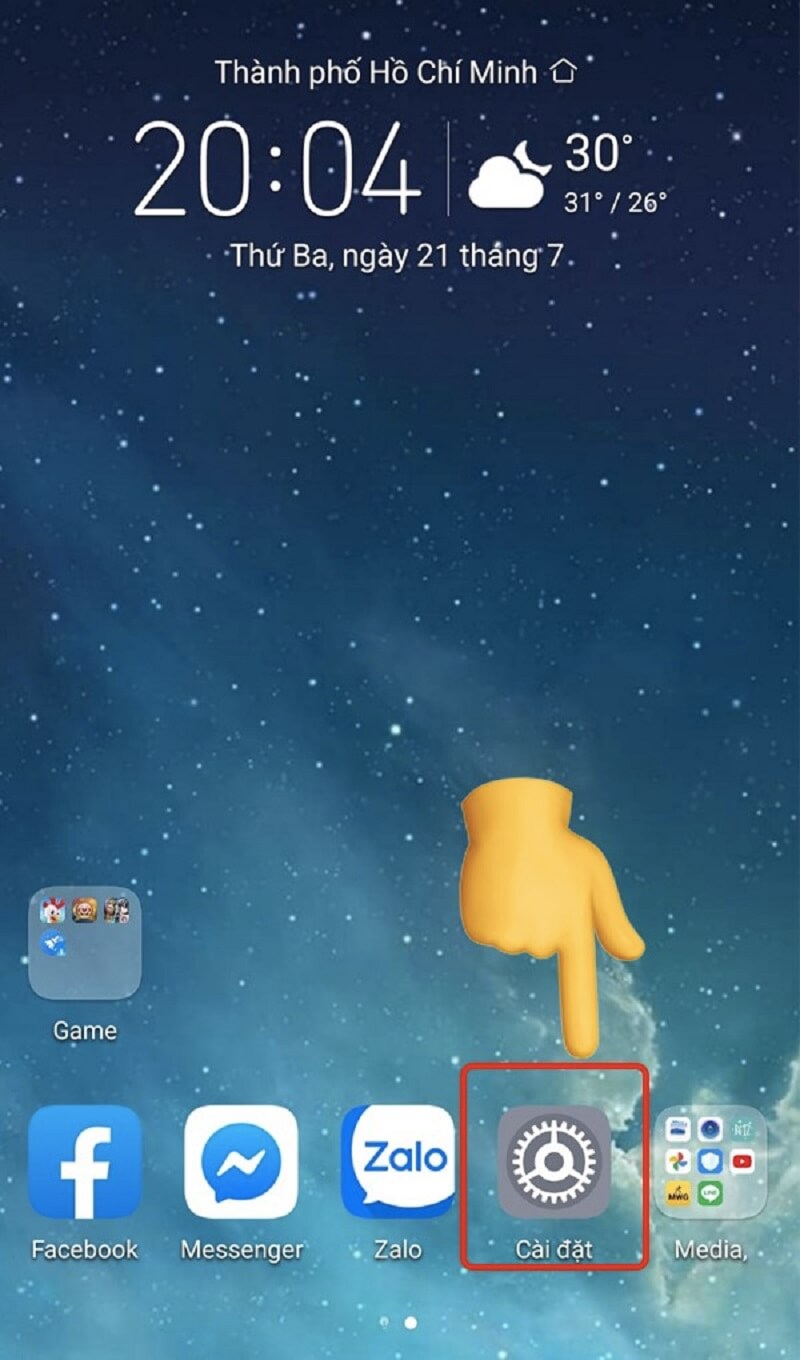This screenshot has width=800, height=1360.
Task: Launch the Zalo app
Action: point(398,1162)
